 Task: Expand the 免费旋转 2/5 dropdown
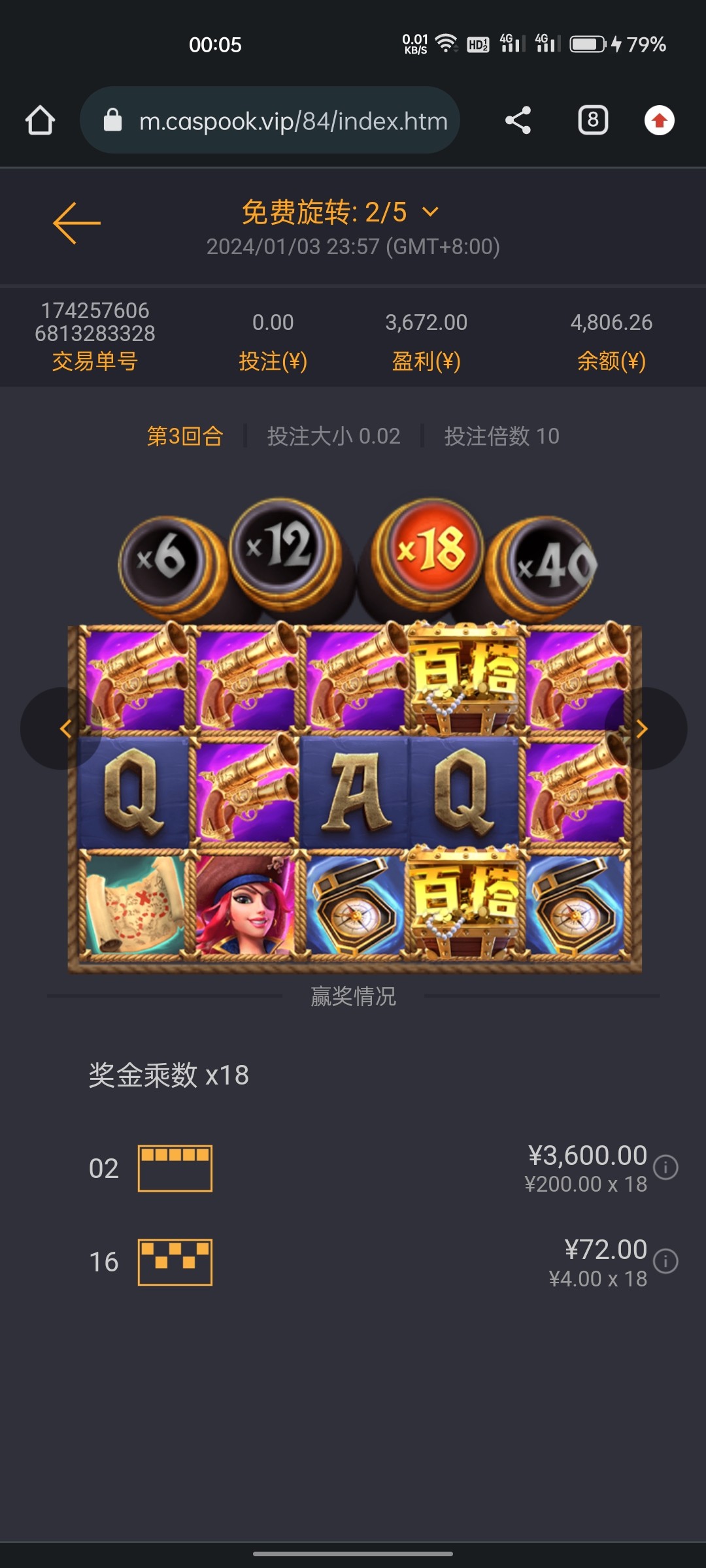pyautogui.click(x=430, y=212)
